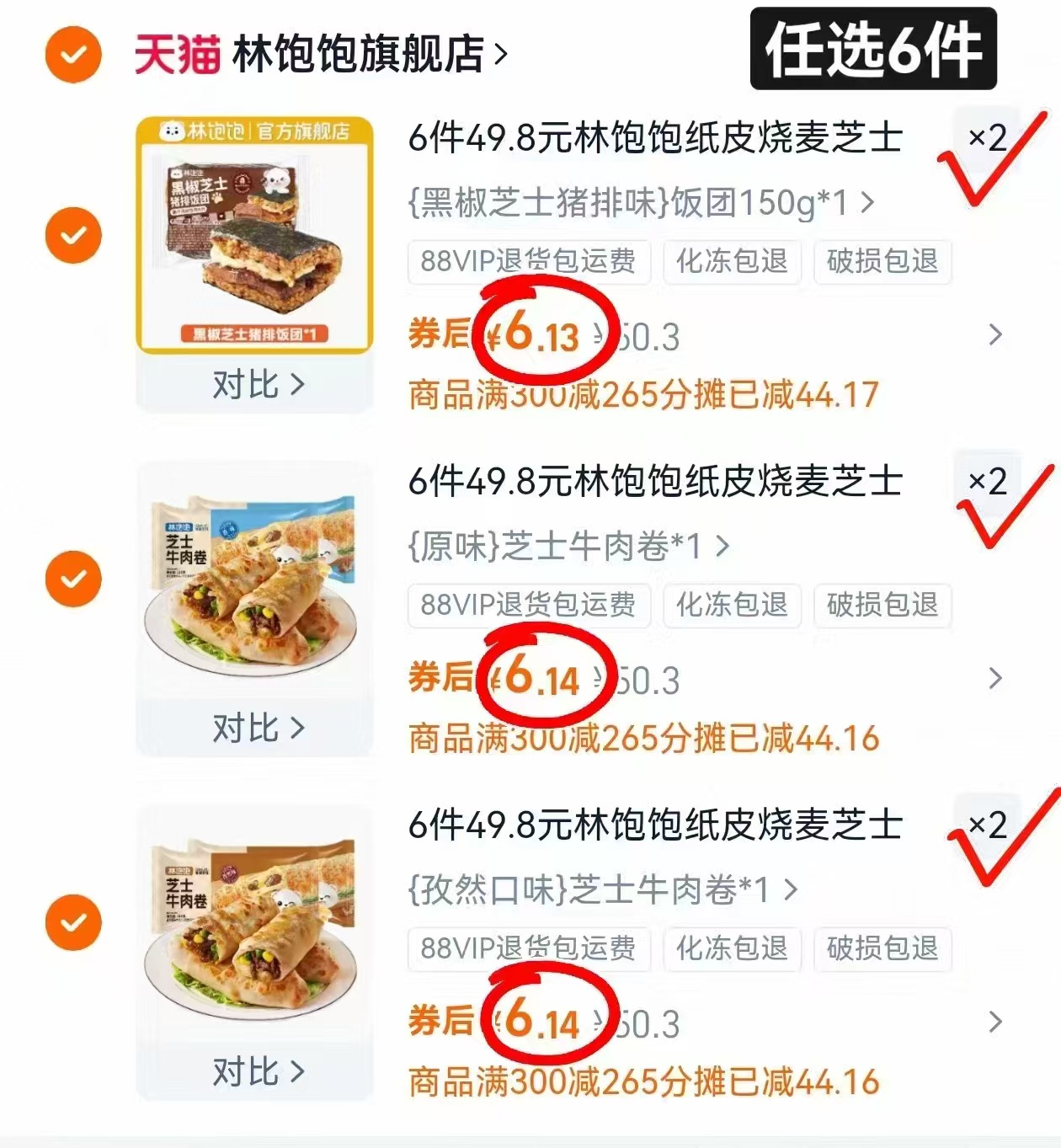Click the circled 6.14 price on third item
1061x1148 pixels.
click(541, 1023)
